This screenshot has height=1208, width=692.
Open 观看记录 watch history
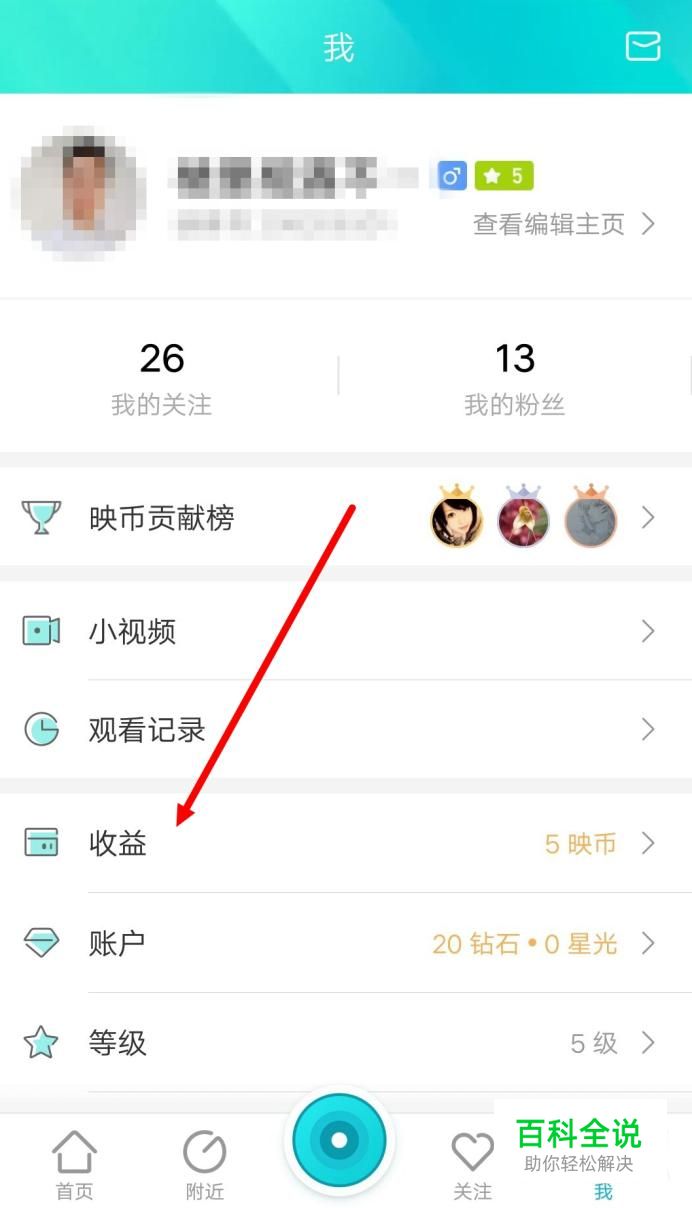point(346,729)
